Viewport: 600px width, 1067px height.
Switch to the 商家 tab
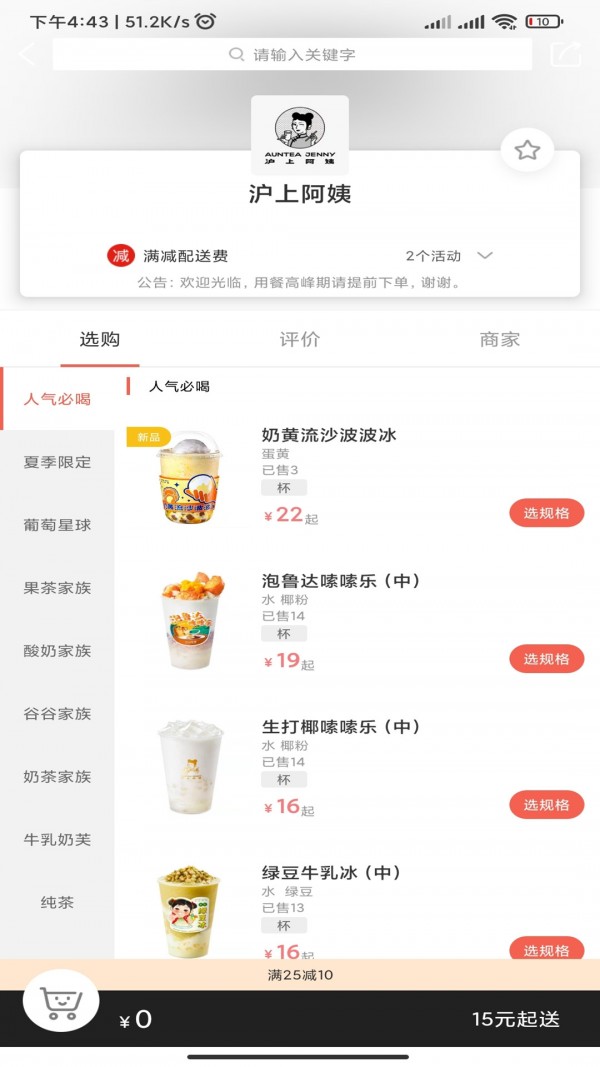[499, 339]
